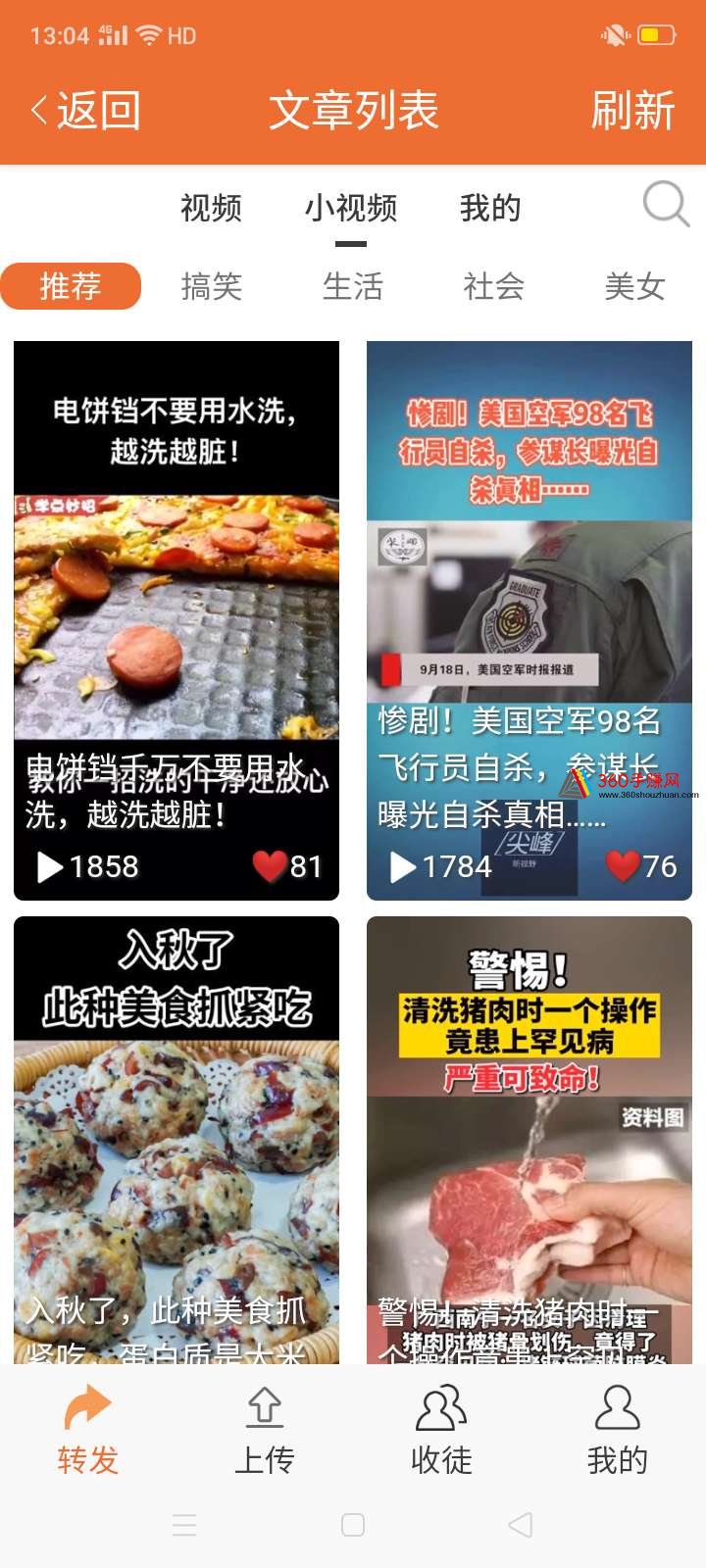
Task: Select the 小视频 tab
Action: (351, 208)
